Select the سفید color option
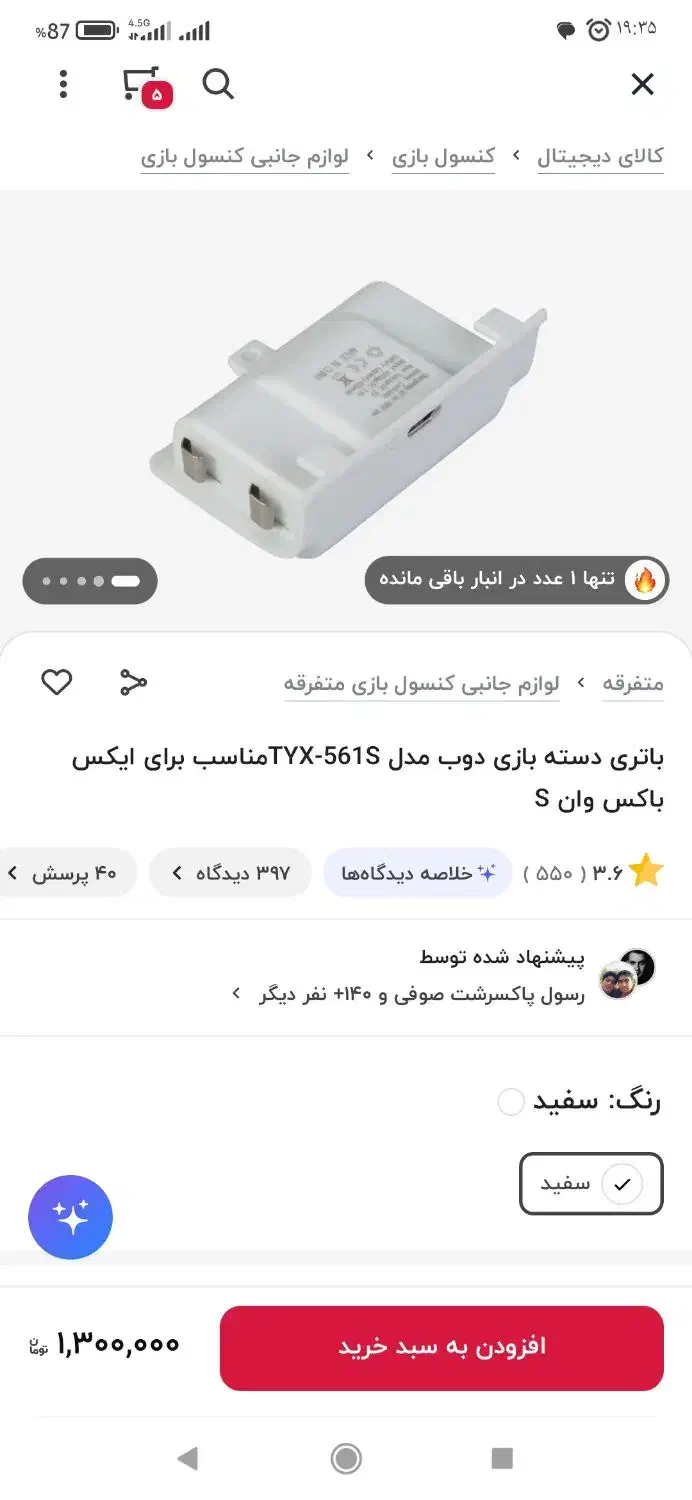 pyautogui.click(x=590, y=1184)
